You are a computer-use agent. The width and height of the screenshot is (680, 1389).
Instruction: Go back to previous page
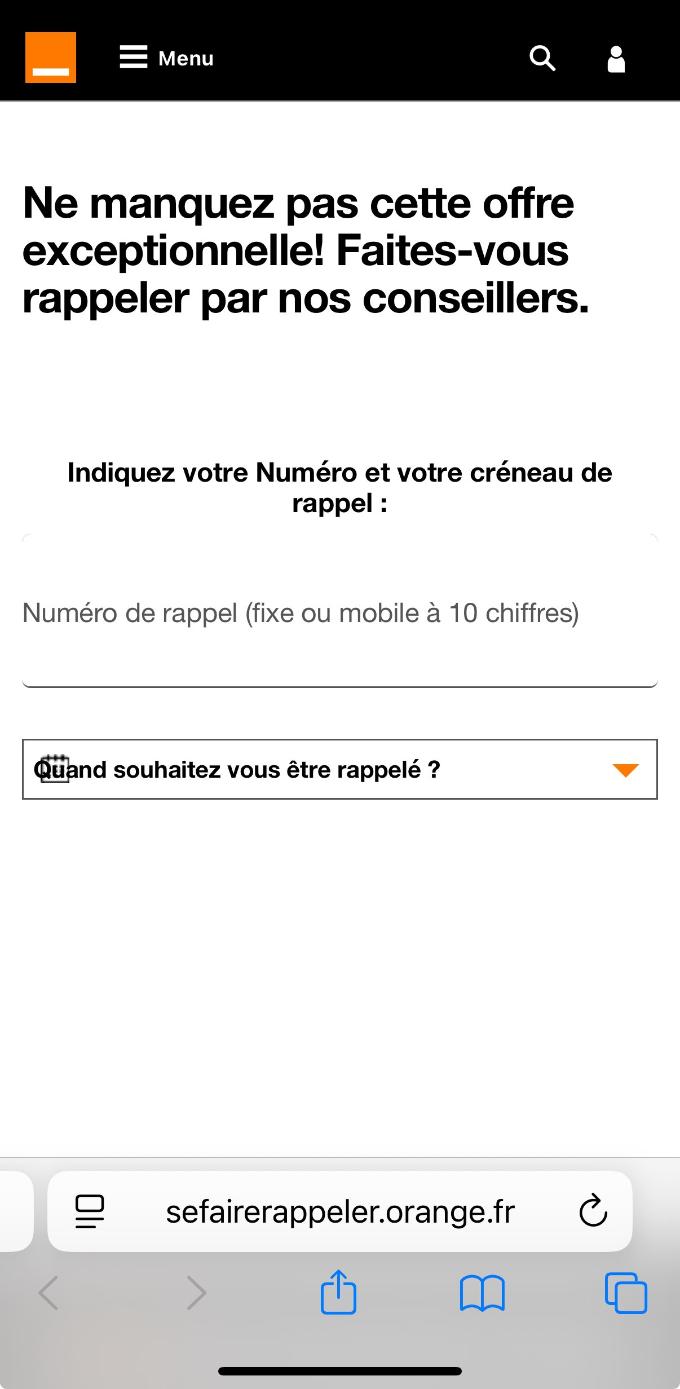tap(48, 1293)
